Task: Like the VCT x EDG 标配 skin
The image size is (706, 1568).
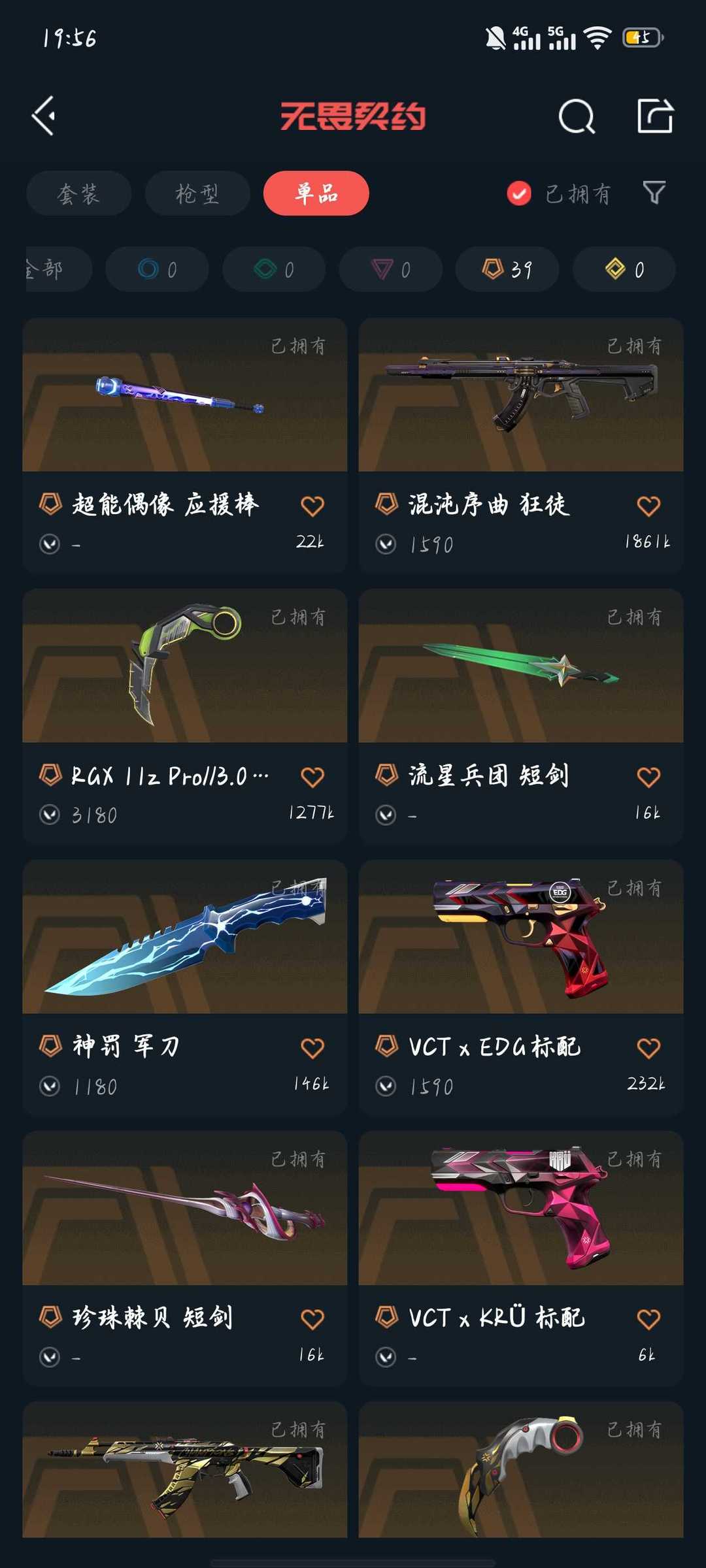Action: (x=648, y=1048)
